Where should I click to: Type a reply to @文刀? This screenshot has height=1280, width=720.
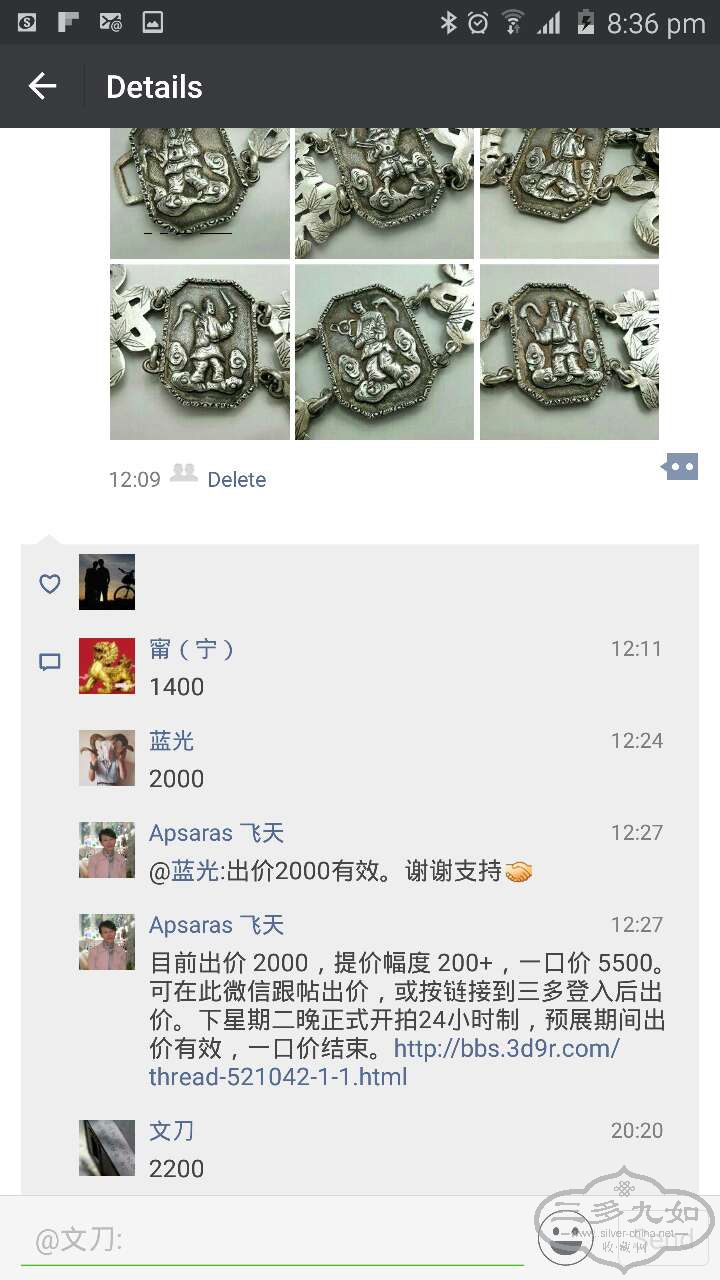tap(270, 1241)
